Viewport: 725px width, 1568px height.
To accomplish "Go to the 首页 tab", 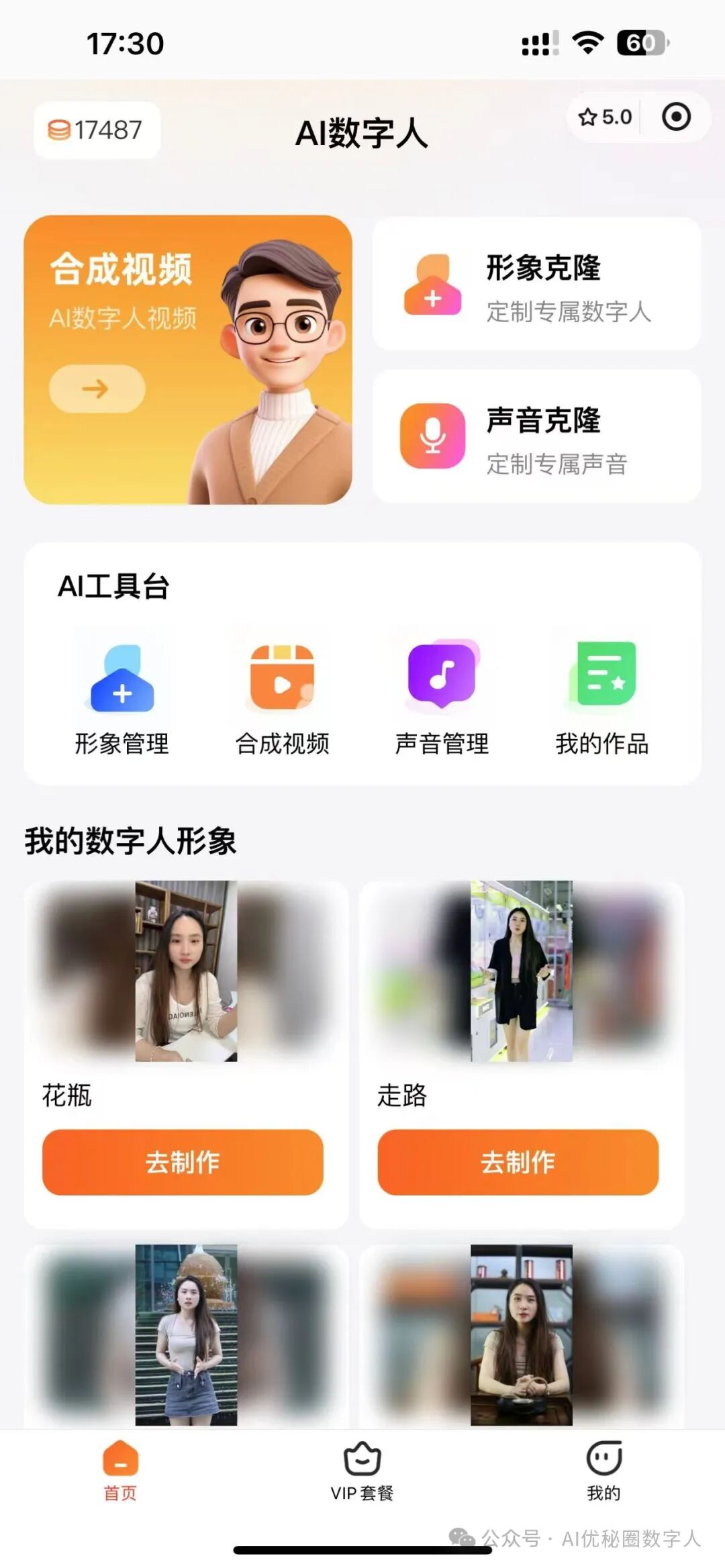I will 120,1471.
